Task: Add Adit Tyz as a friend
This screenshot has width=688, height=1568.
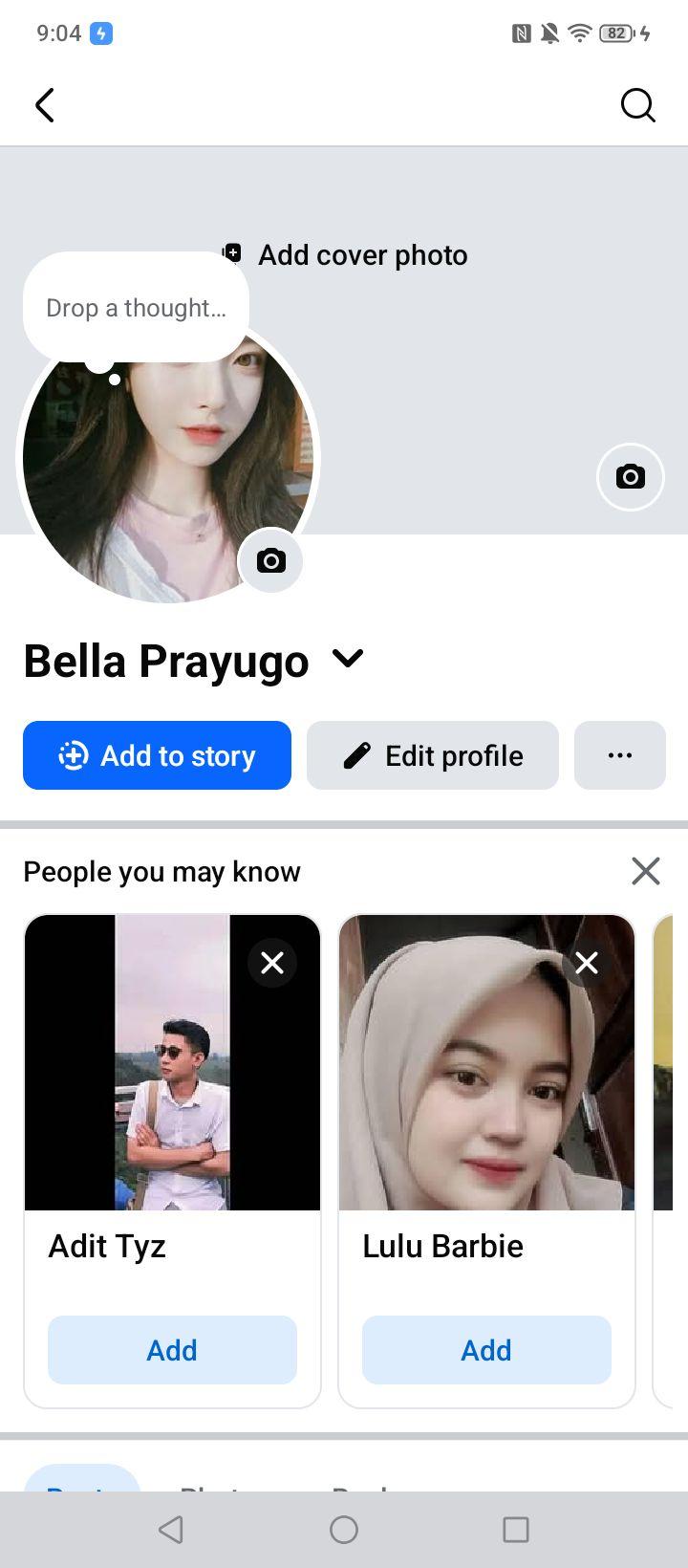Action: [x=172, y=1350]
